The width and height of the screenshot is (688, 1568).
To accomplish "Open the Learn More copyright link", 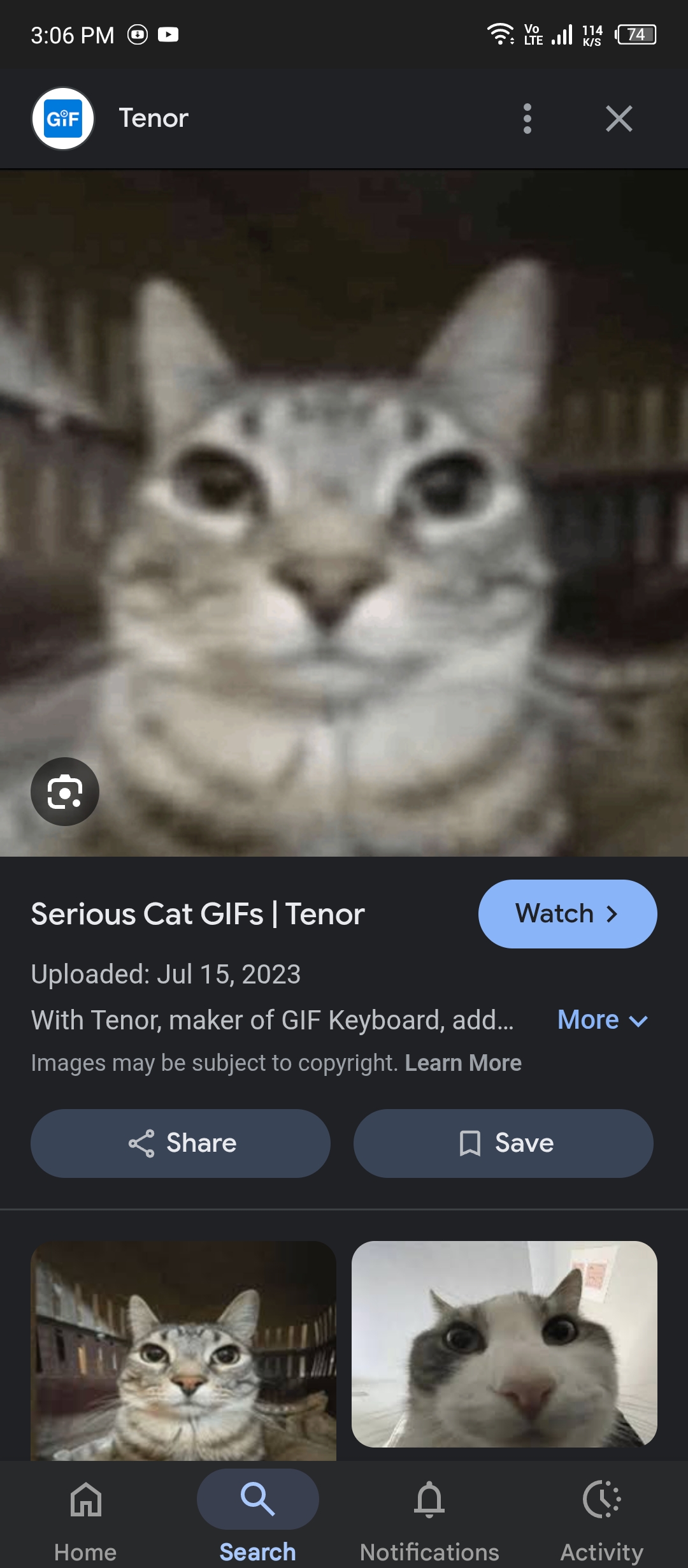I will (463, 1063).
